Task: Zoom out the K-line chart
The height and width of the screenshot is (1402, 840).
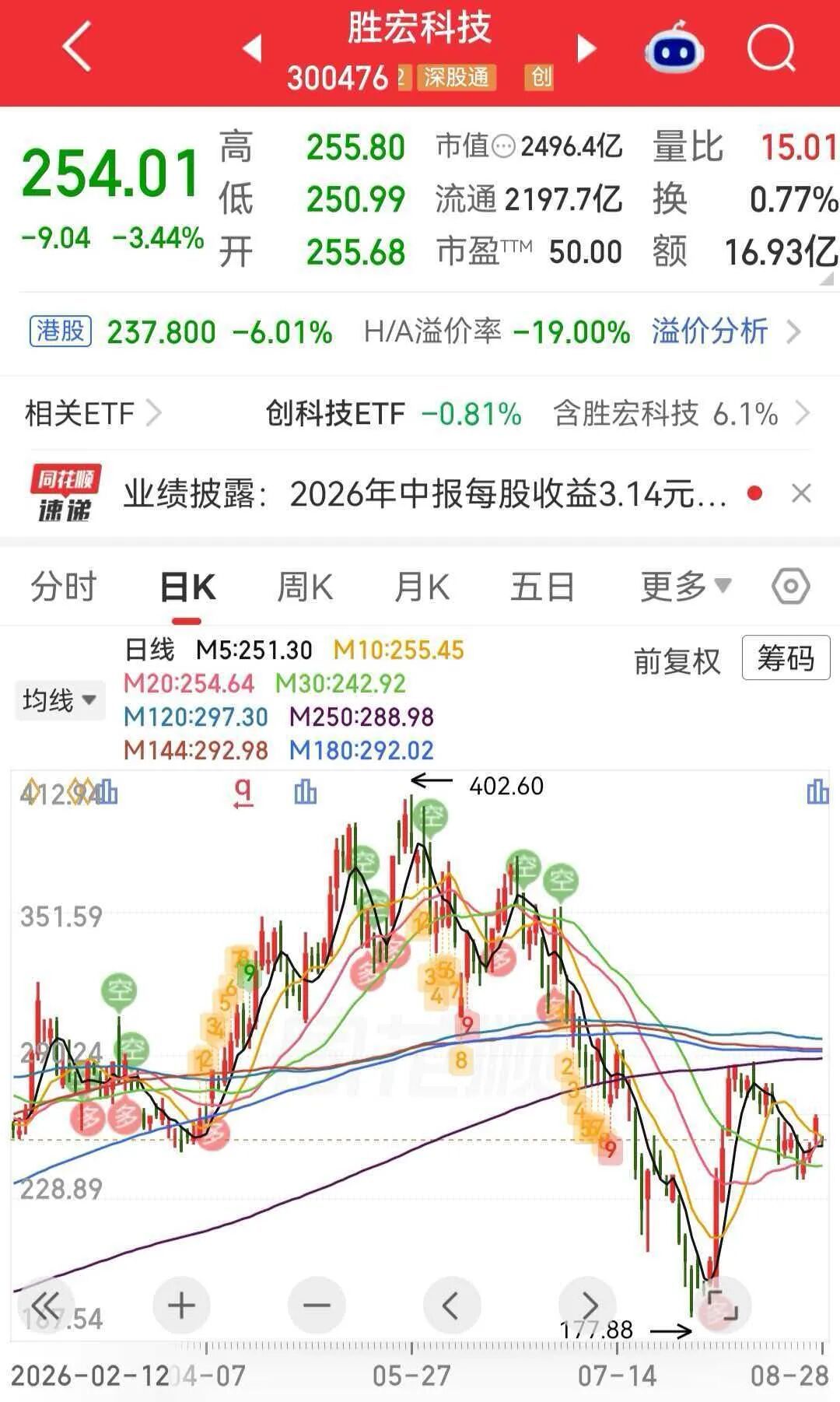Action: (316, 1305)
